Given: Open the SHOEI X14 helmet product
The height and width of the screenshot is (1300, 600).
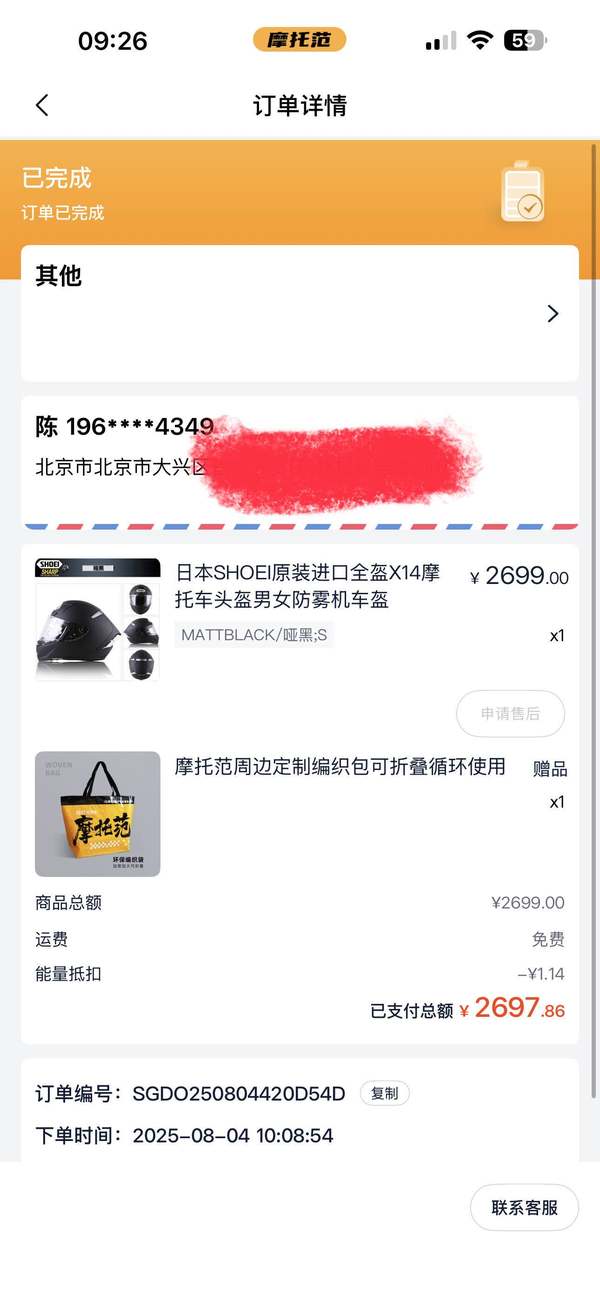Looking at the screenshot, I should pyautogui.click(x=300, y=620).
